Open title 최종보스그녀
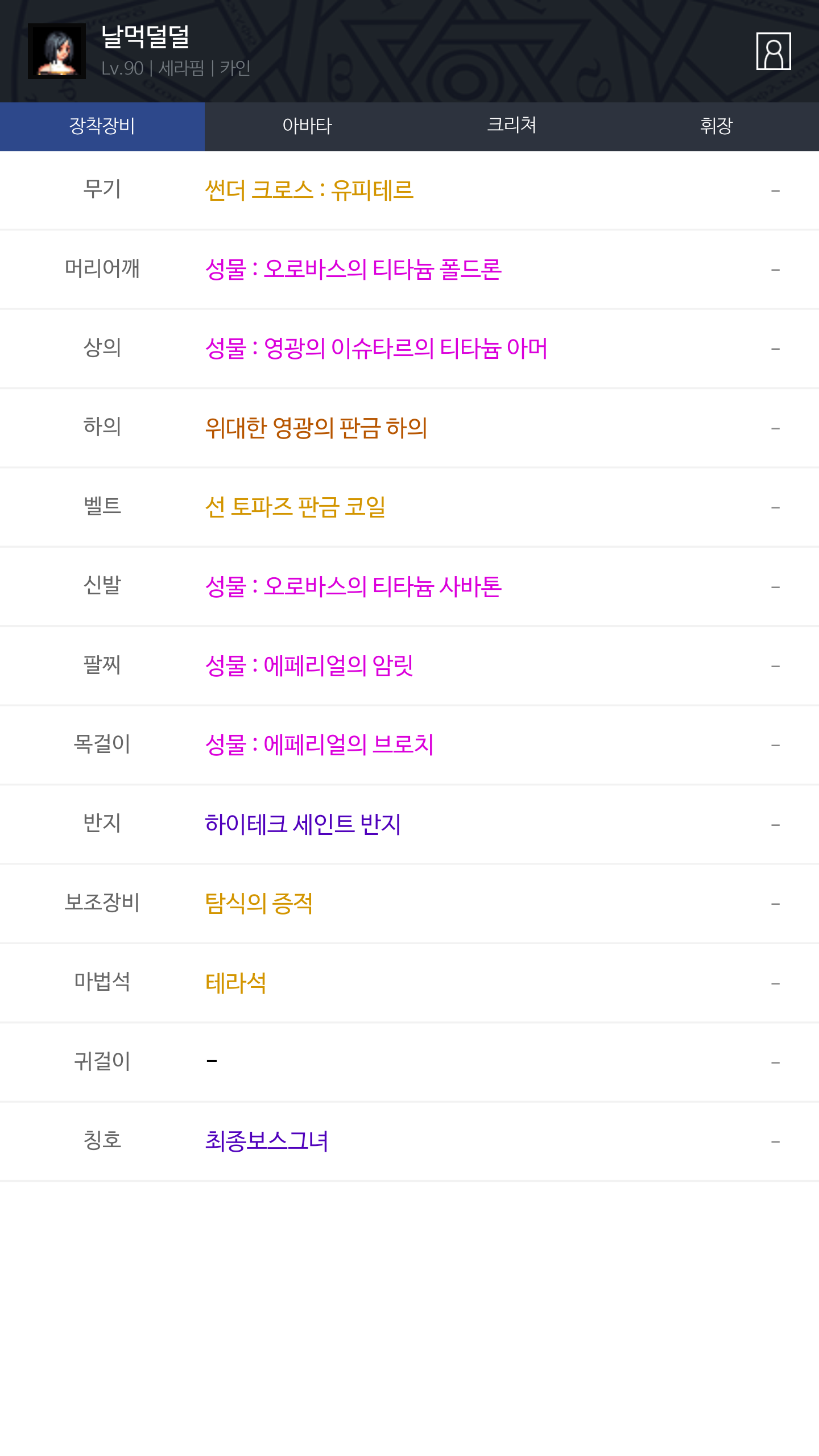This screenshot has width=819, height=1456. 409,1141
